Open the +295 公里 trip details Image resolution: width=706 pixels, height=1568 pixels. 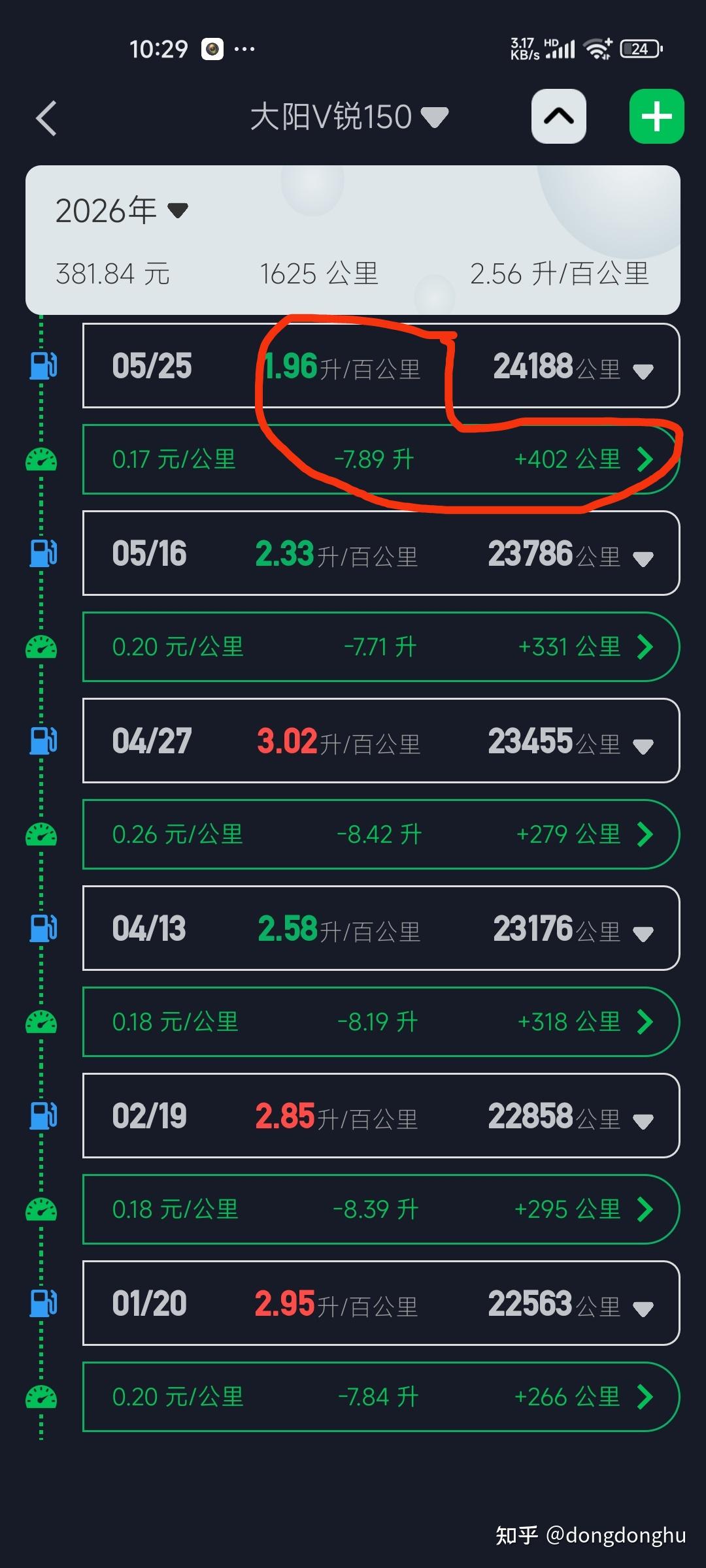[x=381, y=1209]
